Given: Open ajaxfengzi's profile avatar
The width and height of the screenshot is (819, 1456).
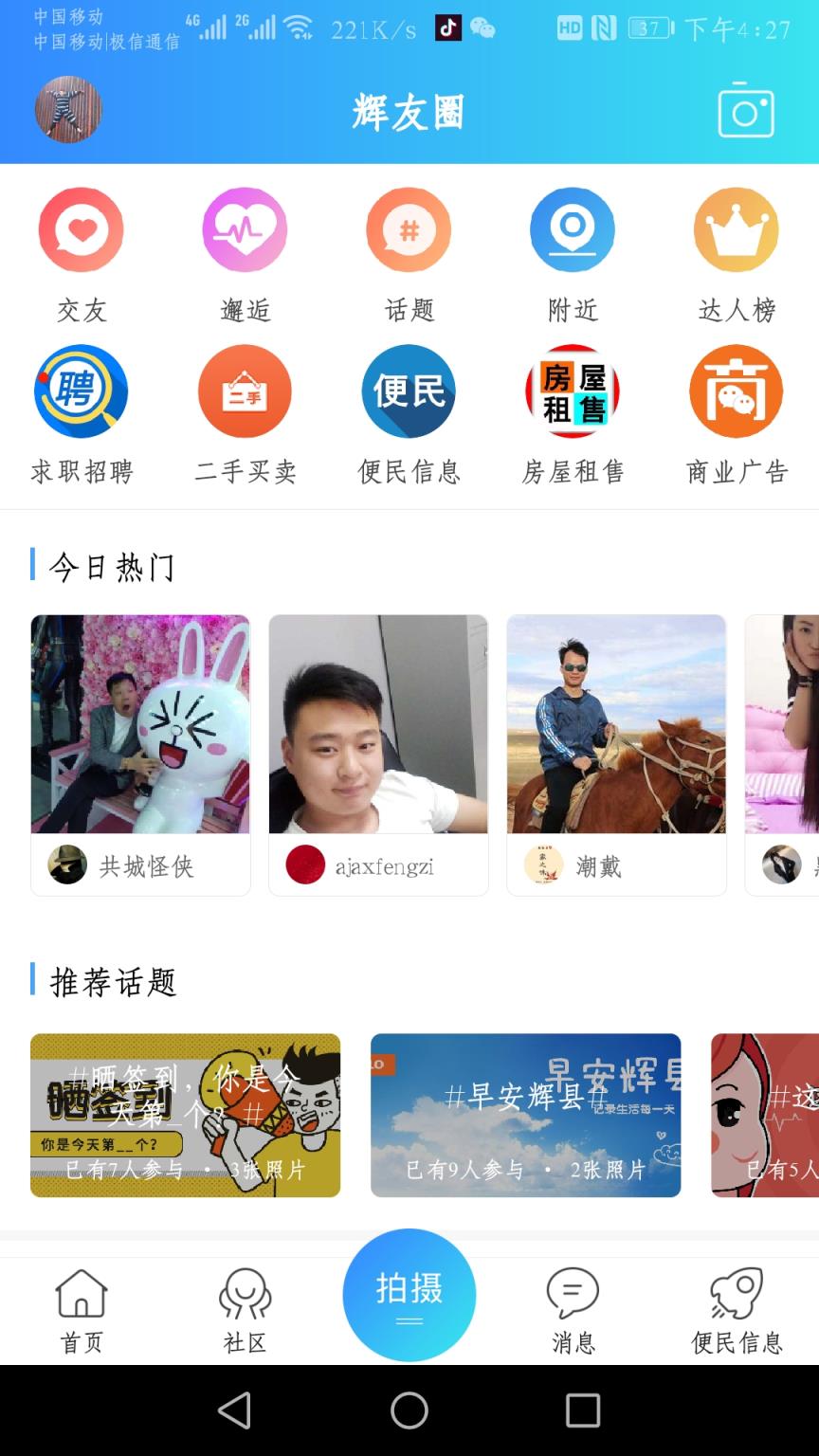Looking at the screenshot, I should pos(305,864).
